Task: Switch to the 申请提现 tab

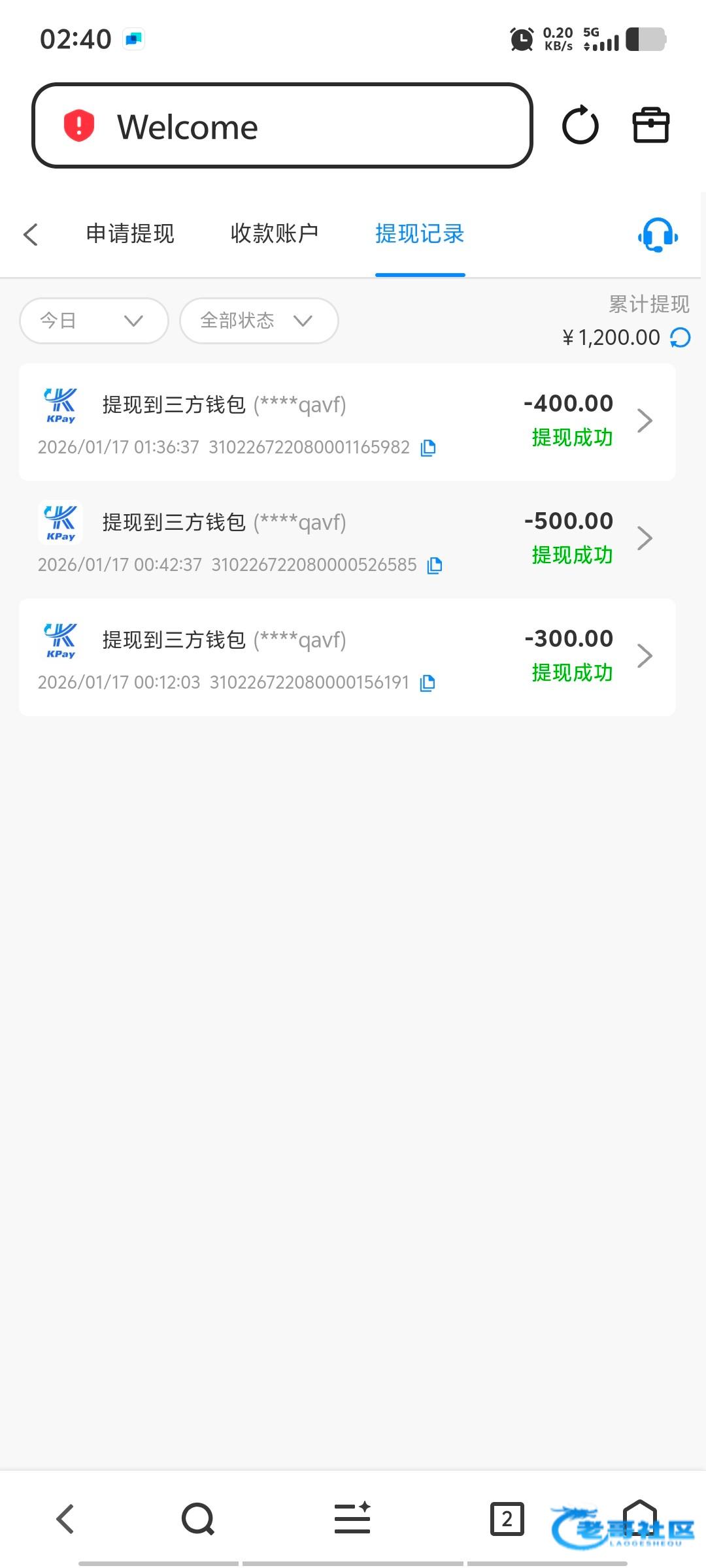Action: [x=130, y=233]
